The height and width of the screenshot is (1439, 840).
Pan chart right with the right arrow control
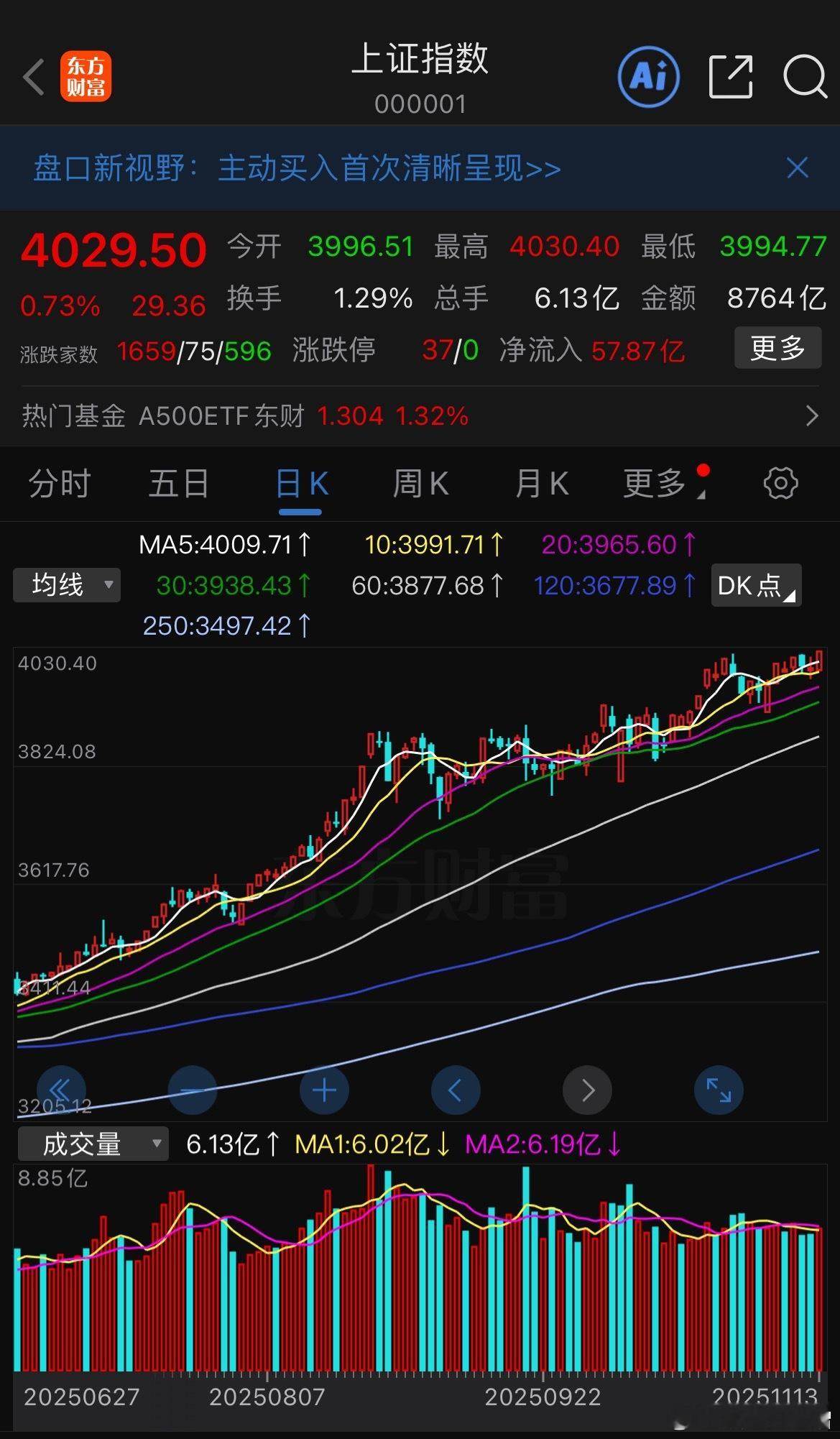point(587,1090)
